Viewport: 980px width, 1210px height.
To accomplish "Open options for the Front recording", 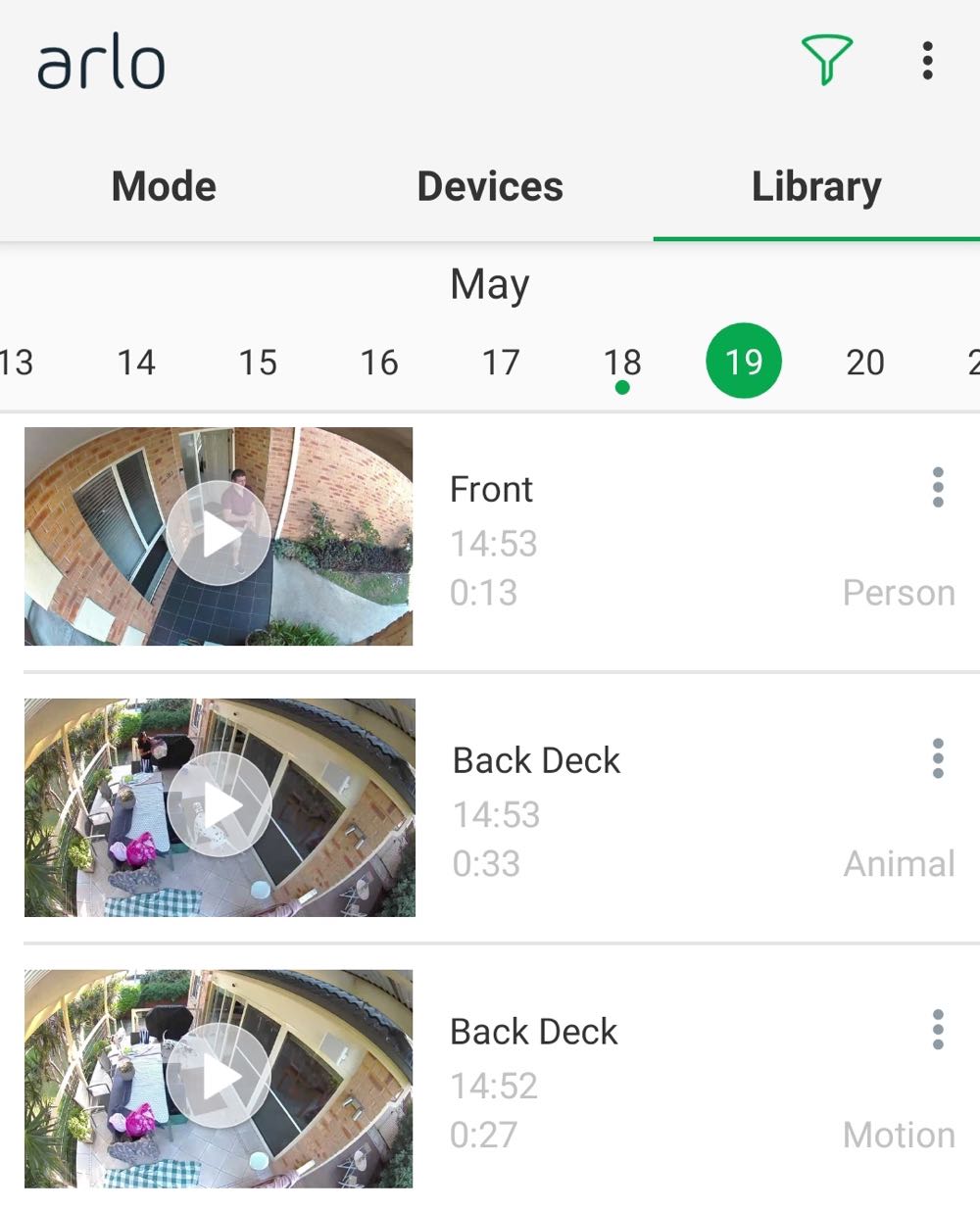I will [938, 487].
